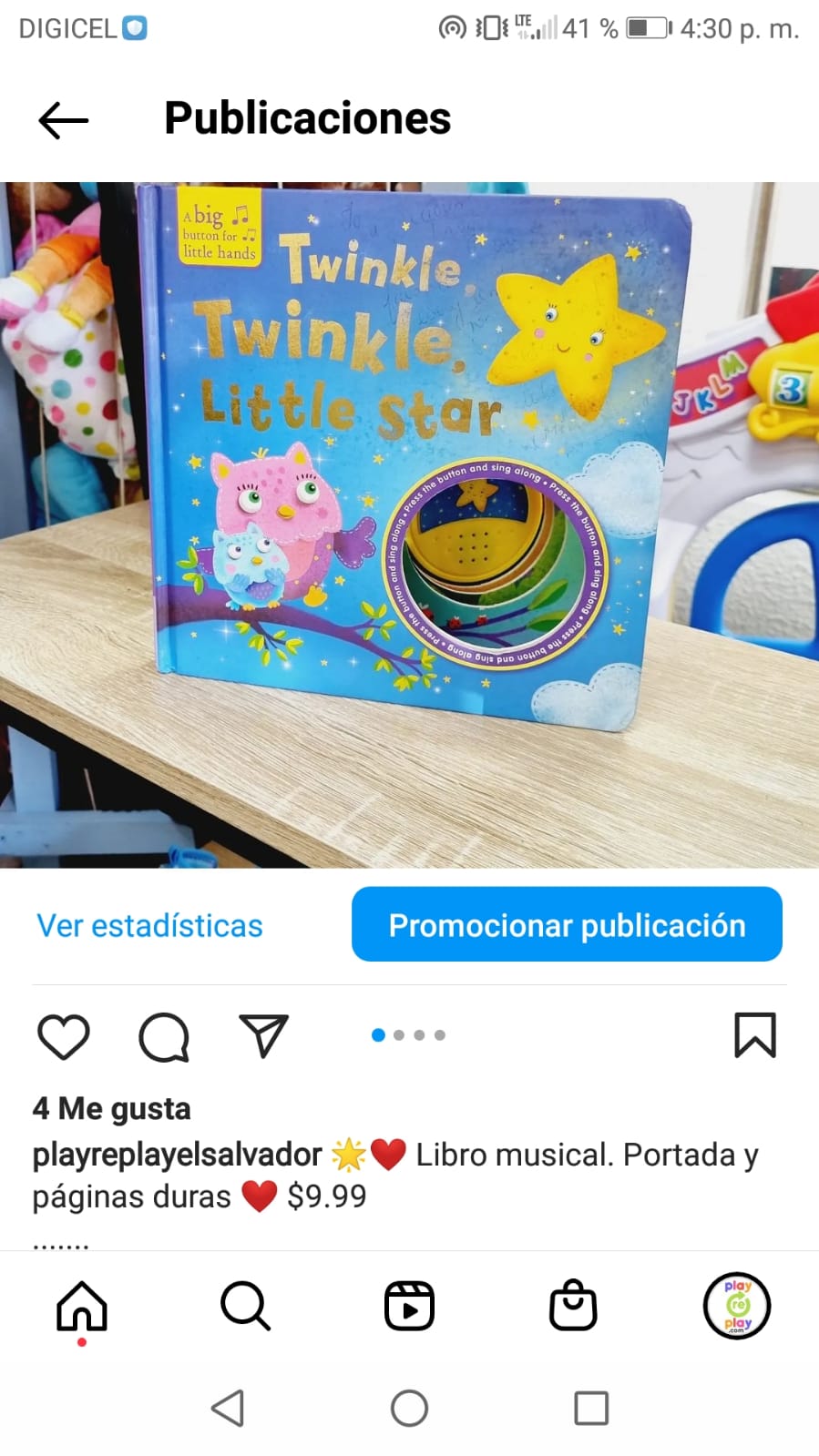Go back from Publicaciones
This screenshot has height=1456, width=819.
(64, 120)
